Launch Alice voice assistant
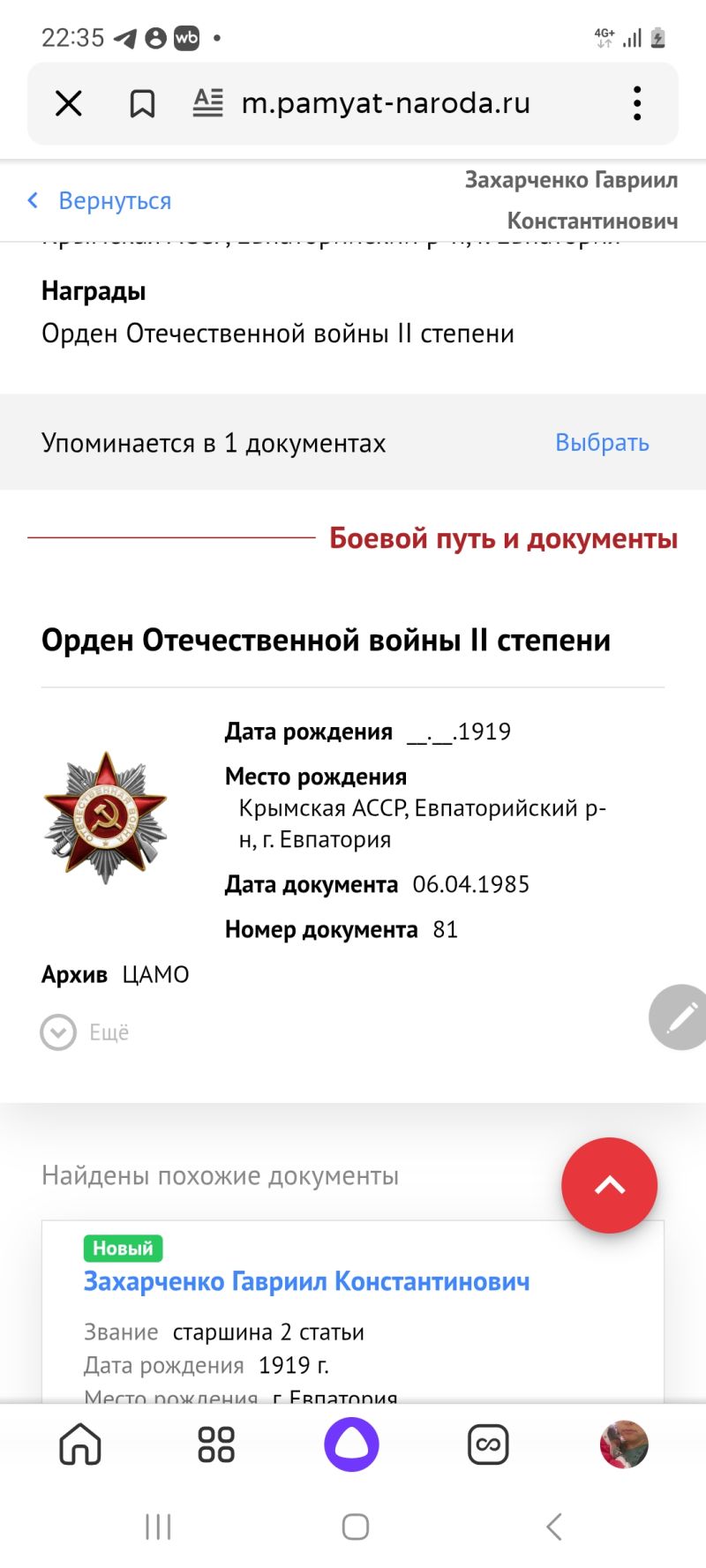The image size is (706, 1568). [351, 1444]
